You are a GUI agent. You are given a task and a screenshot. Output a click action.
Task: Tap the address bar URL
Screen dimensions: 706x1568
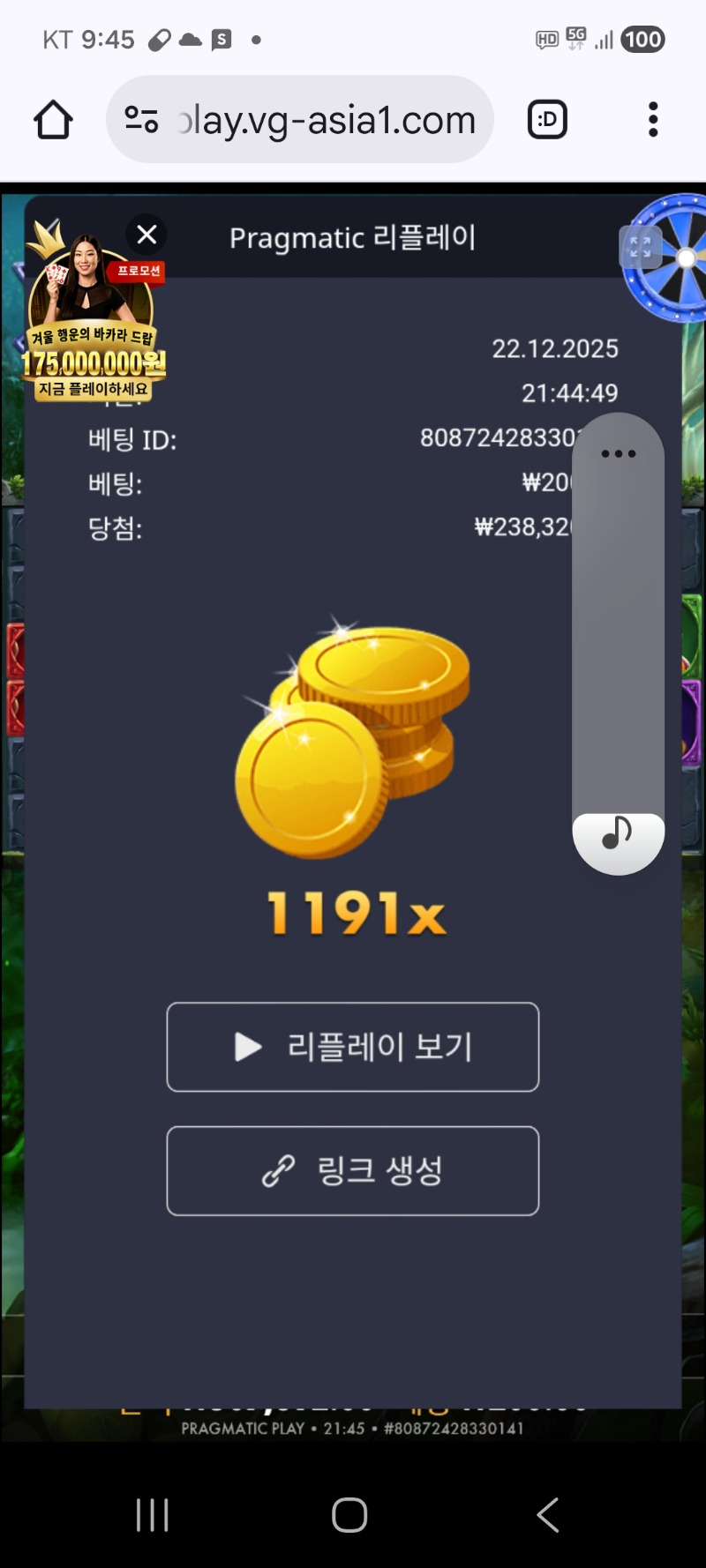[327, 120]
